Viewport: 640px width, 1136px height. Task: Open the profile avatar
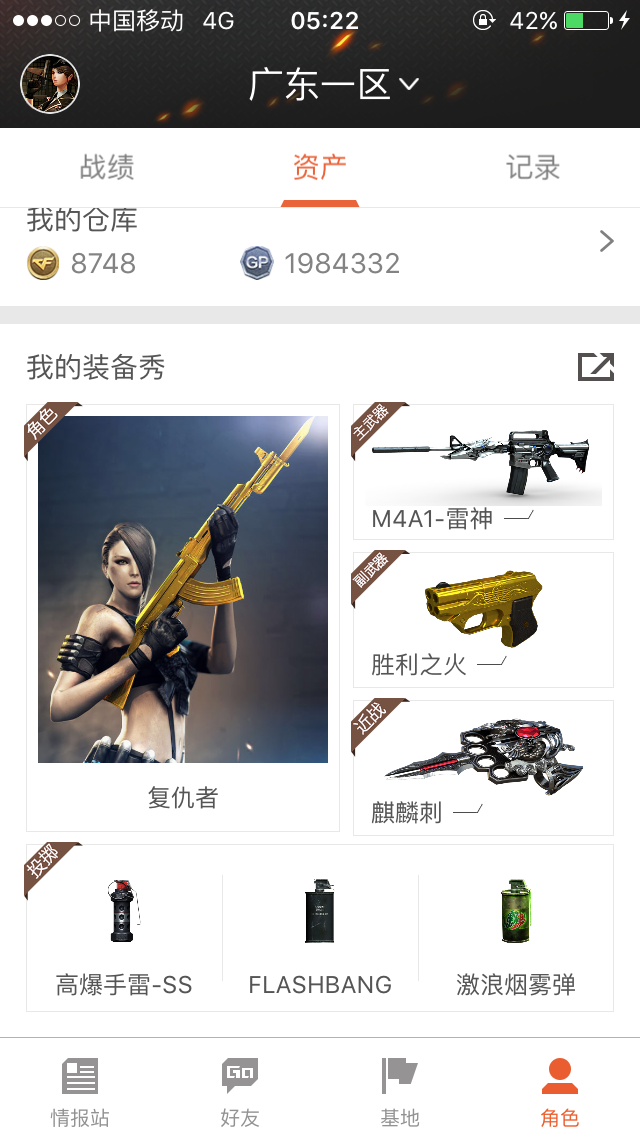[x=50, y=84]
